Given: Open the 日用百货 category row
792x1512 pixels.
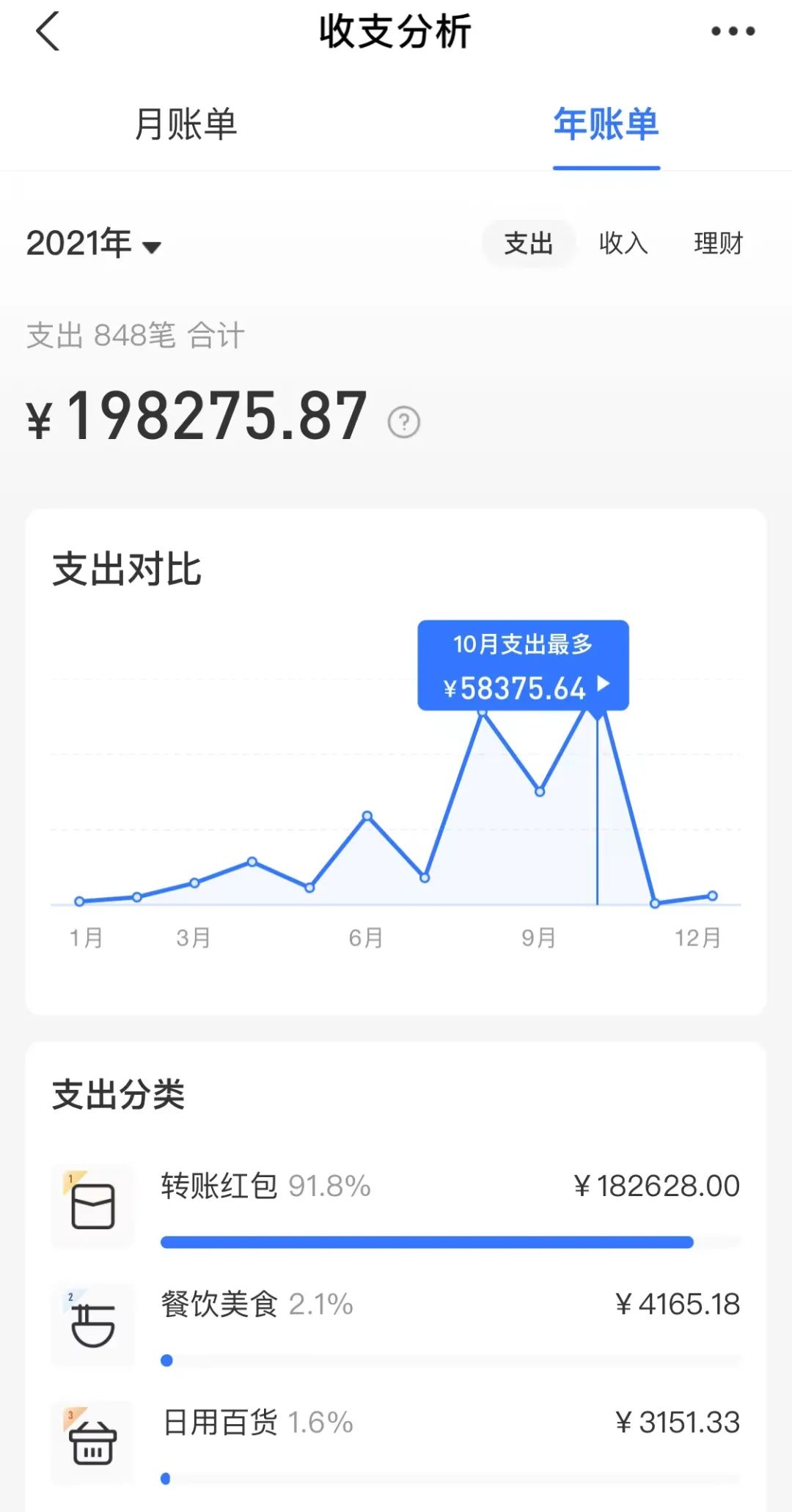Looking at the screenshot, I should [396, 1442].
